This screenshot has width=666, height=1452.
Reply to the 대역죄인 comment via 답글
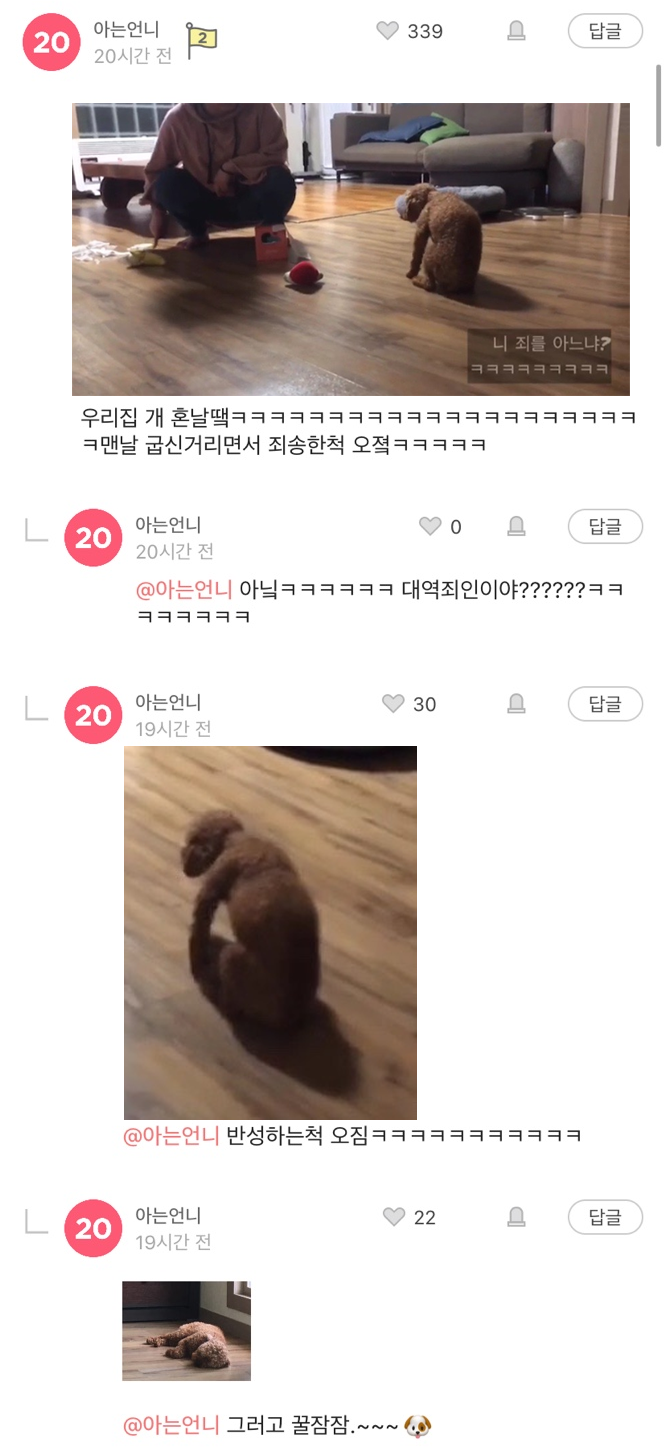tap(605, 526)
